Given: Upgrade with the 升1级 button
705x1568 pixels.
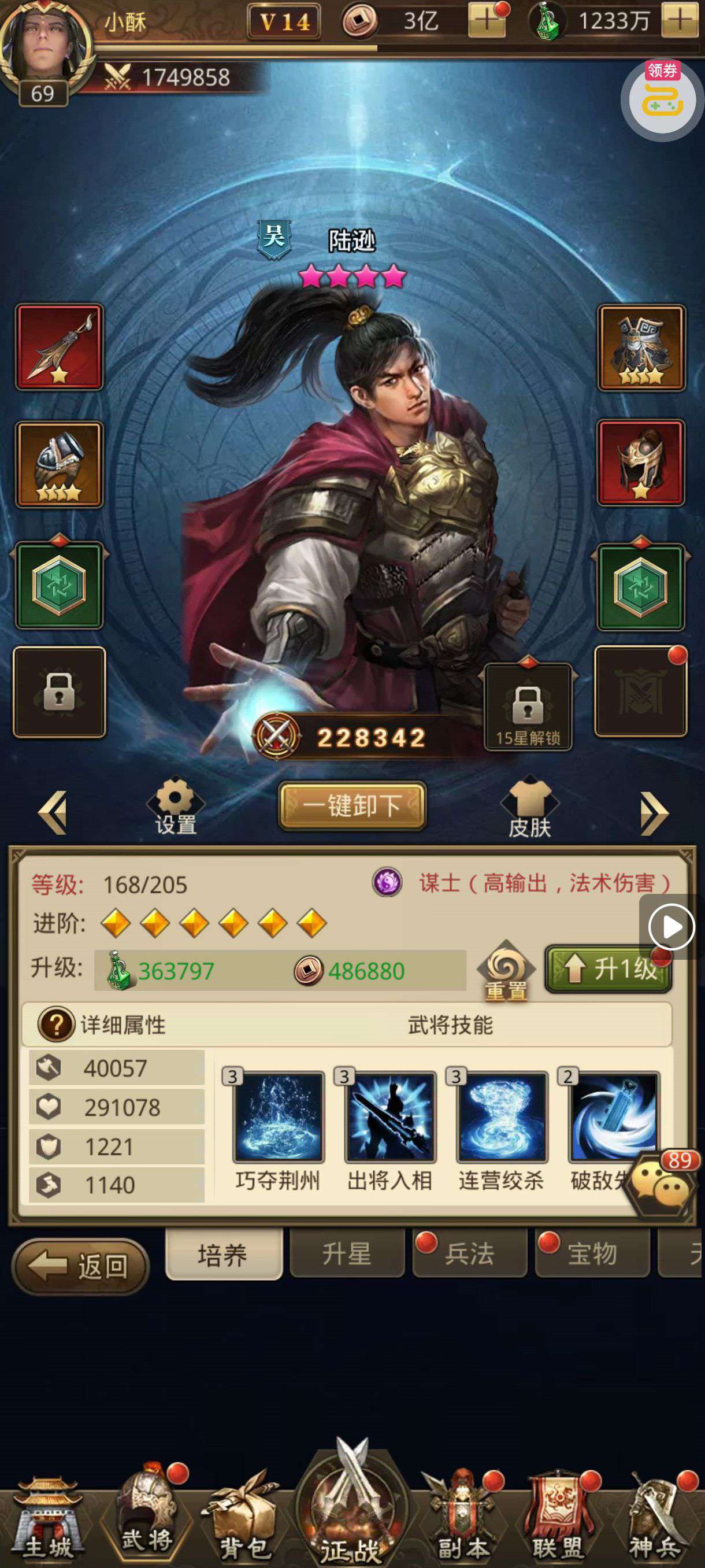Looking at the screenshot, I should click(x=608, y=968).
